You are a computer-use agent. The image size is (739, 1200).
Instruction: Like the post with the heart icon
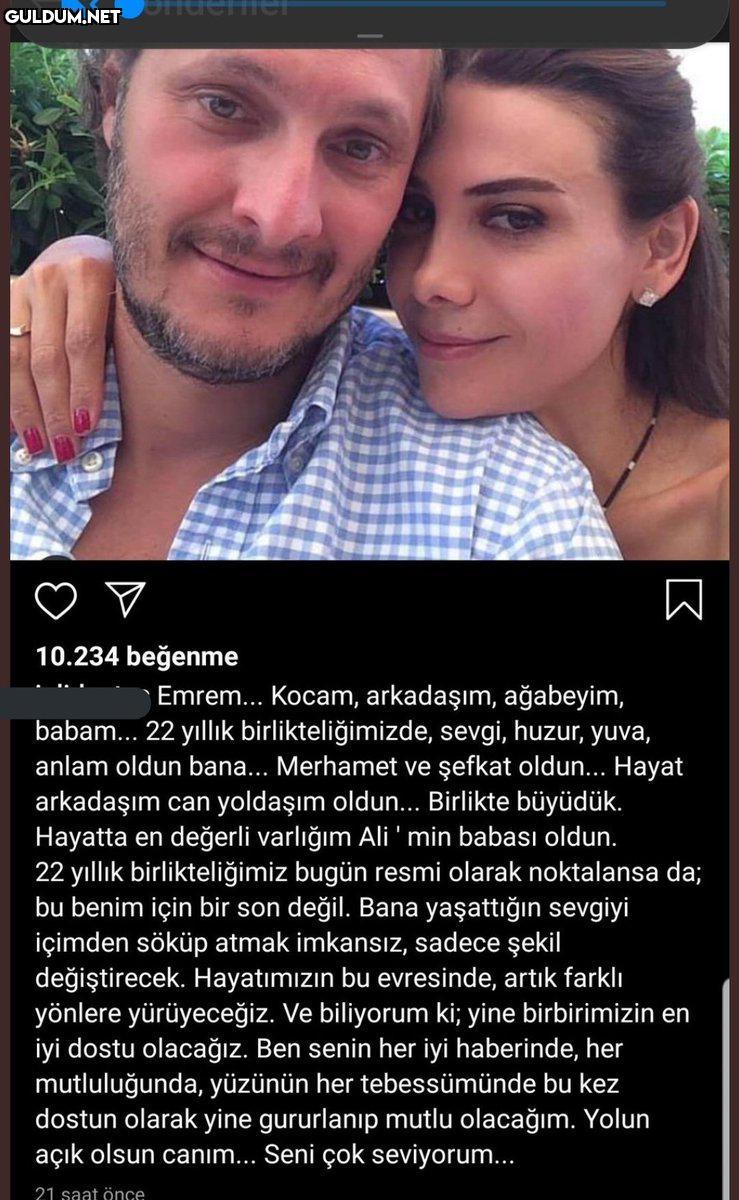point(56,600)
